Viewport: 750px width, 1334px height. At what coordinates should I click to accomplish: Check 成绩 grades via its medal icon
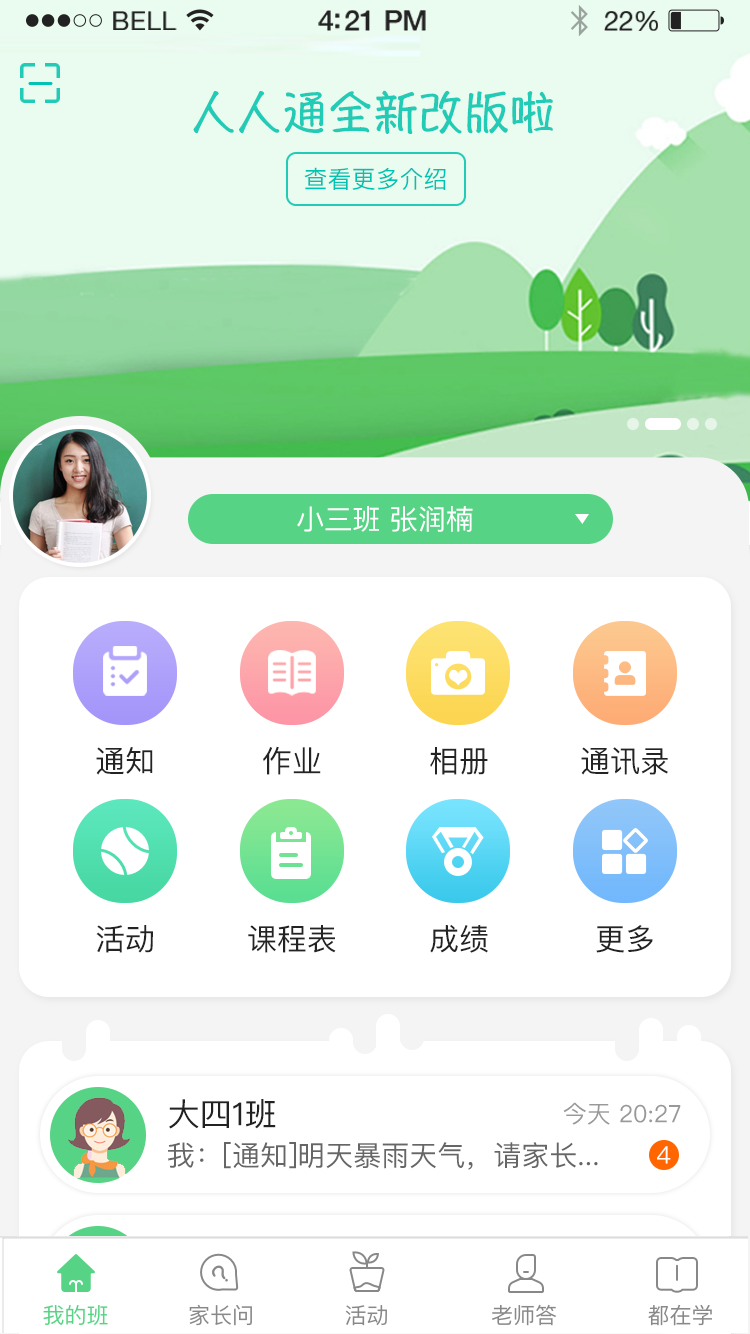click(x=458, y=851)
